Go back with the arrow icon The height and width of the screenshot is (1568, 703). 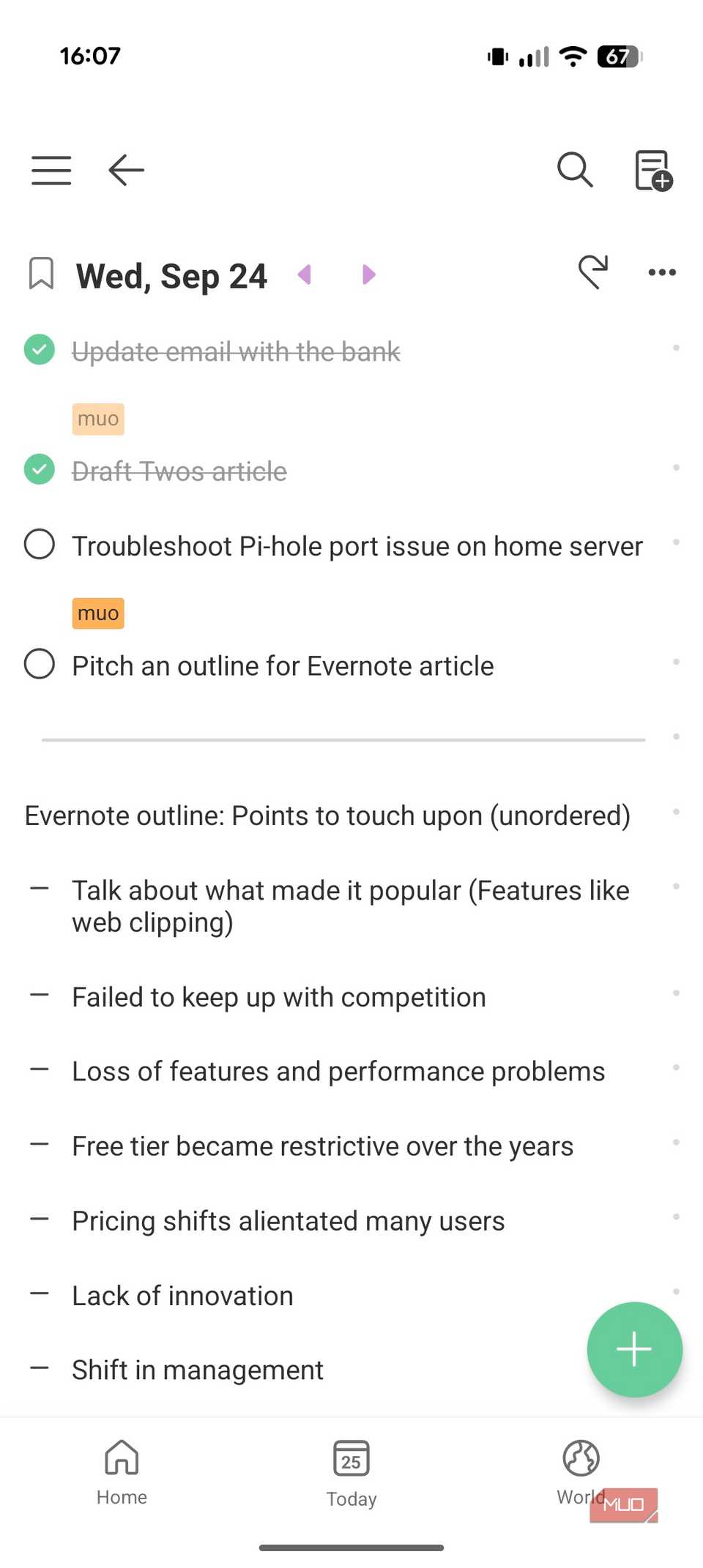pos(126,170)
